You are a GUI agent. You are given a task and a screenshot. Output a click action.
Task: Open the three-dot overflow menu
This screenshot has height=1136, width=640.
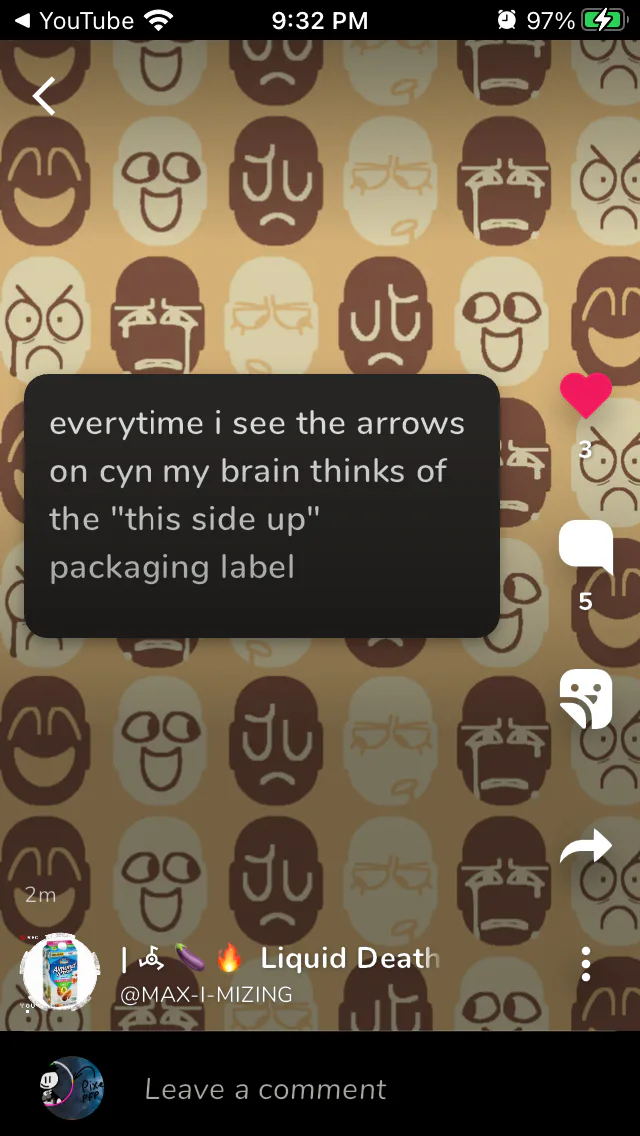click(586, 964)
